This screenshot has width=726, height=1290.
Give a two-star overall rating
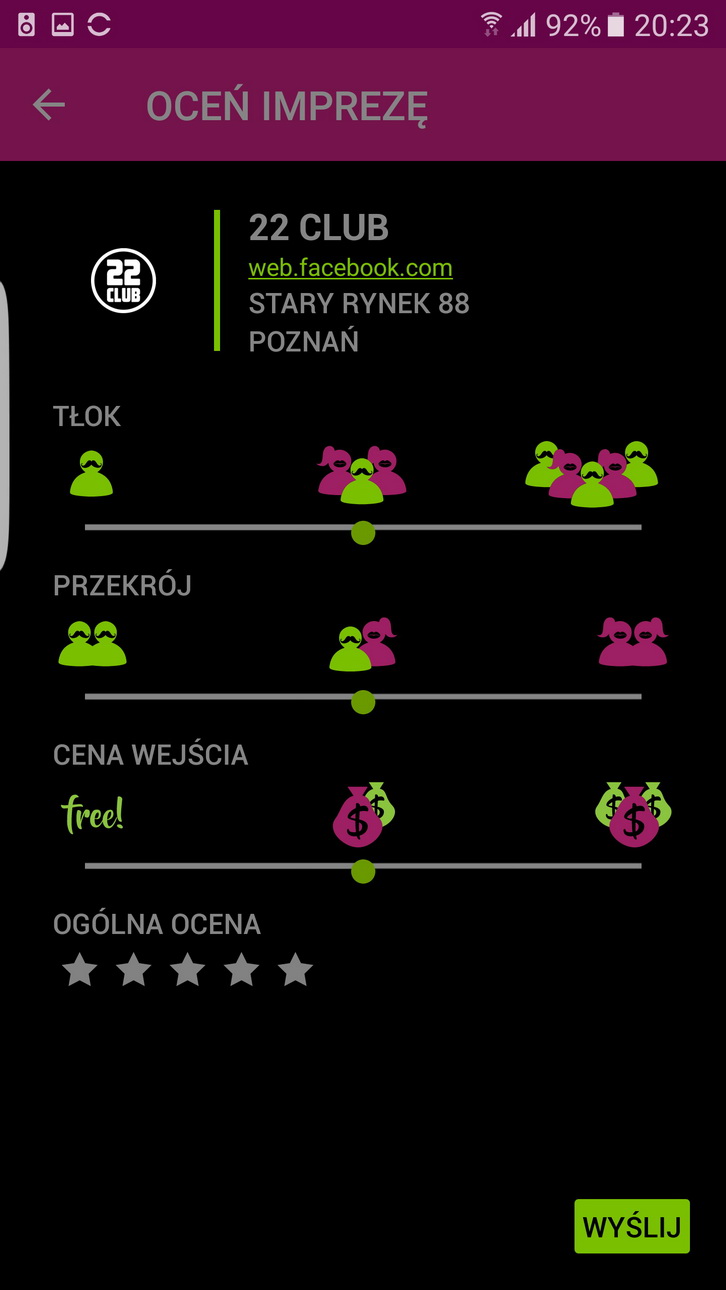134,969
